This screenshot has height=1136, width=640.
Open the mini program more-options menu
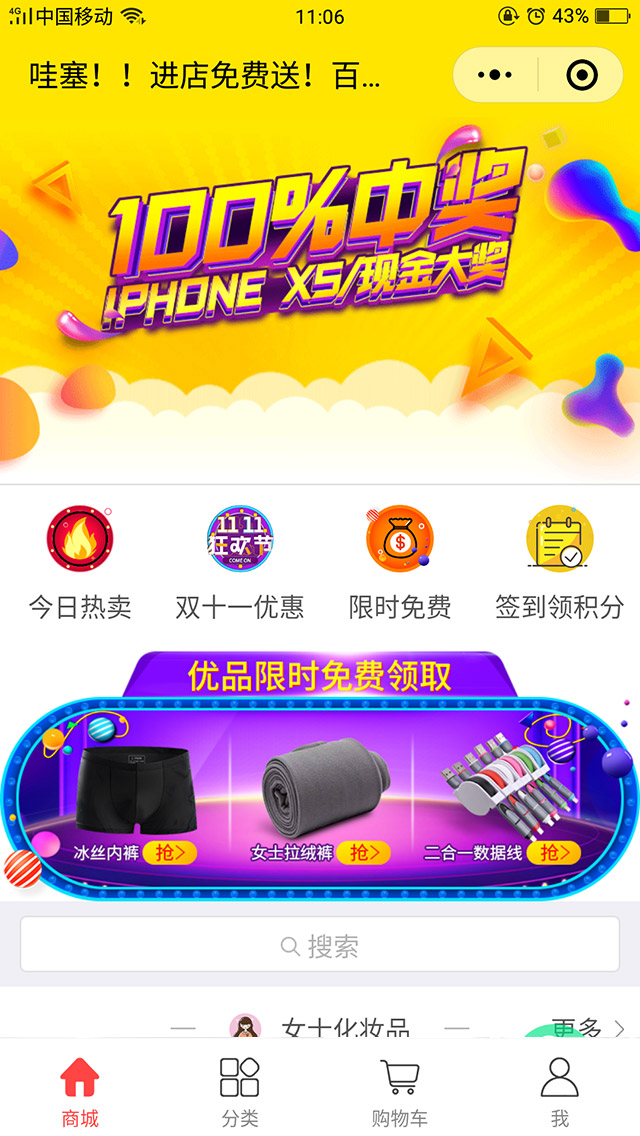495,75
